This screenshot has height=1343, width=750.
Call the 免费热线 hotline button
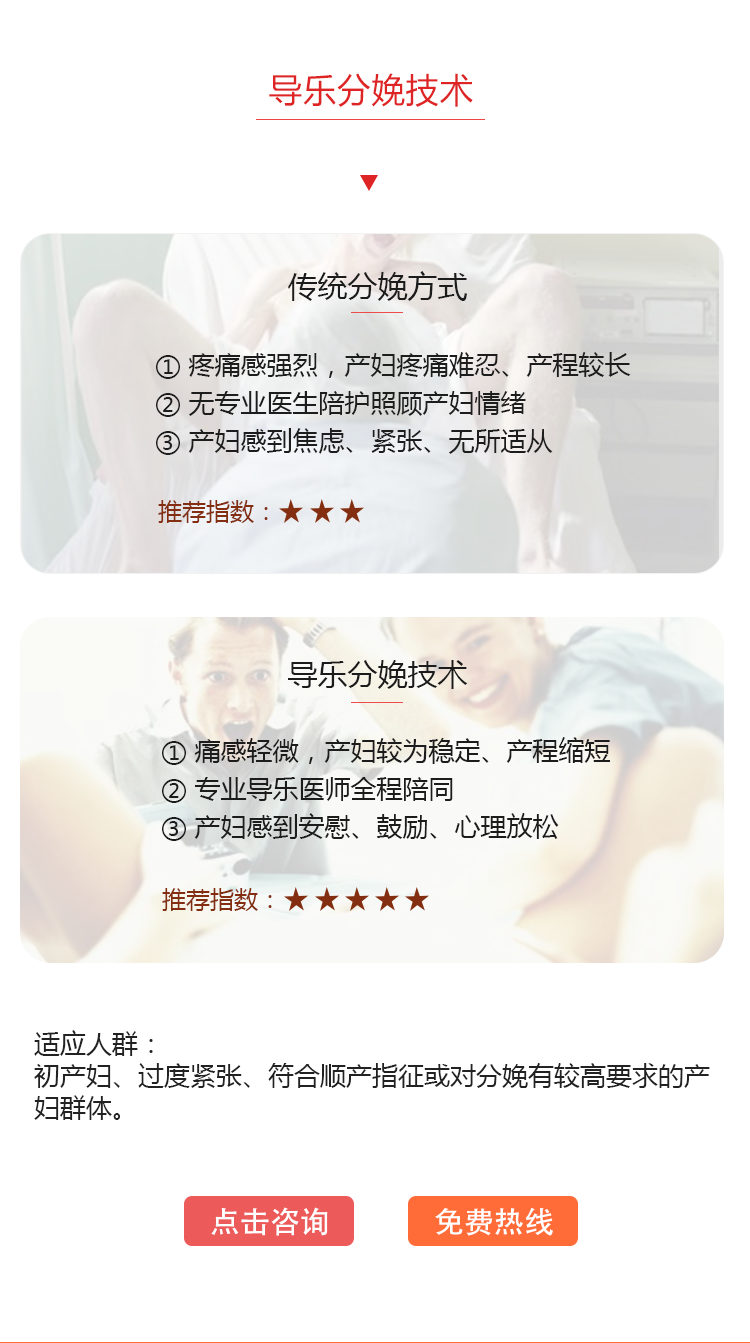coord(493,1221)
